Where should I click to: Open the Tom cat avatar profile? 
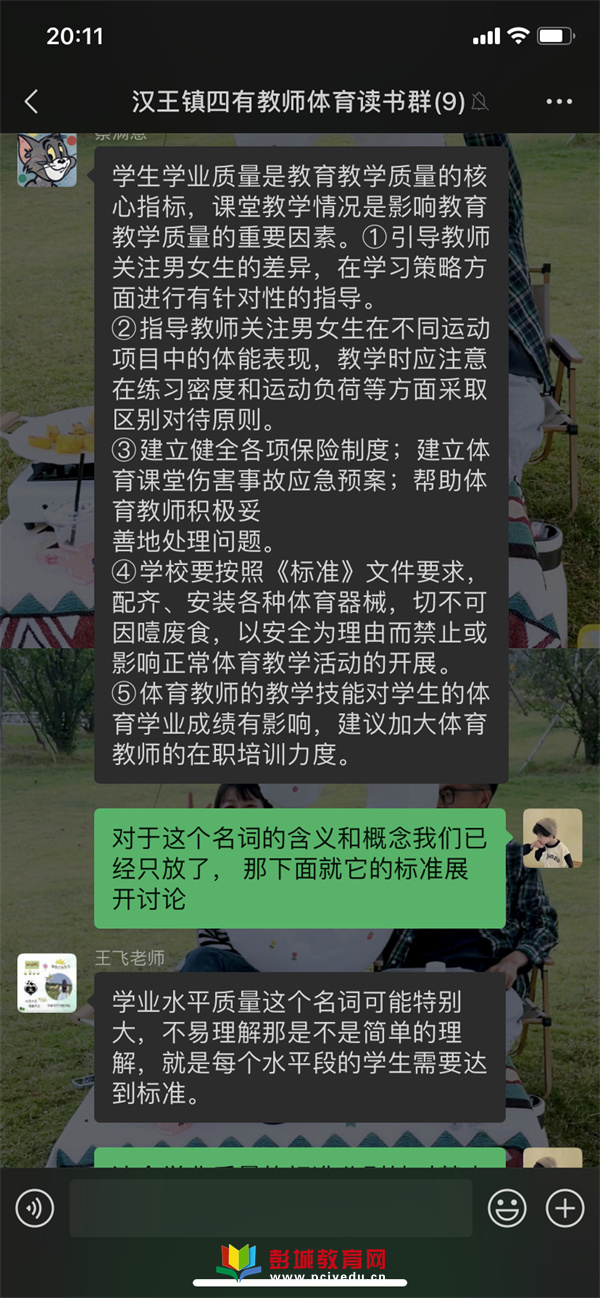[47, 160]
